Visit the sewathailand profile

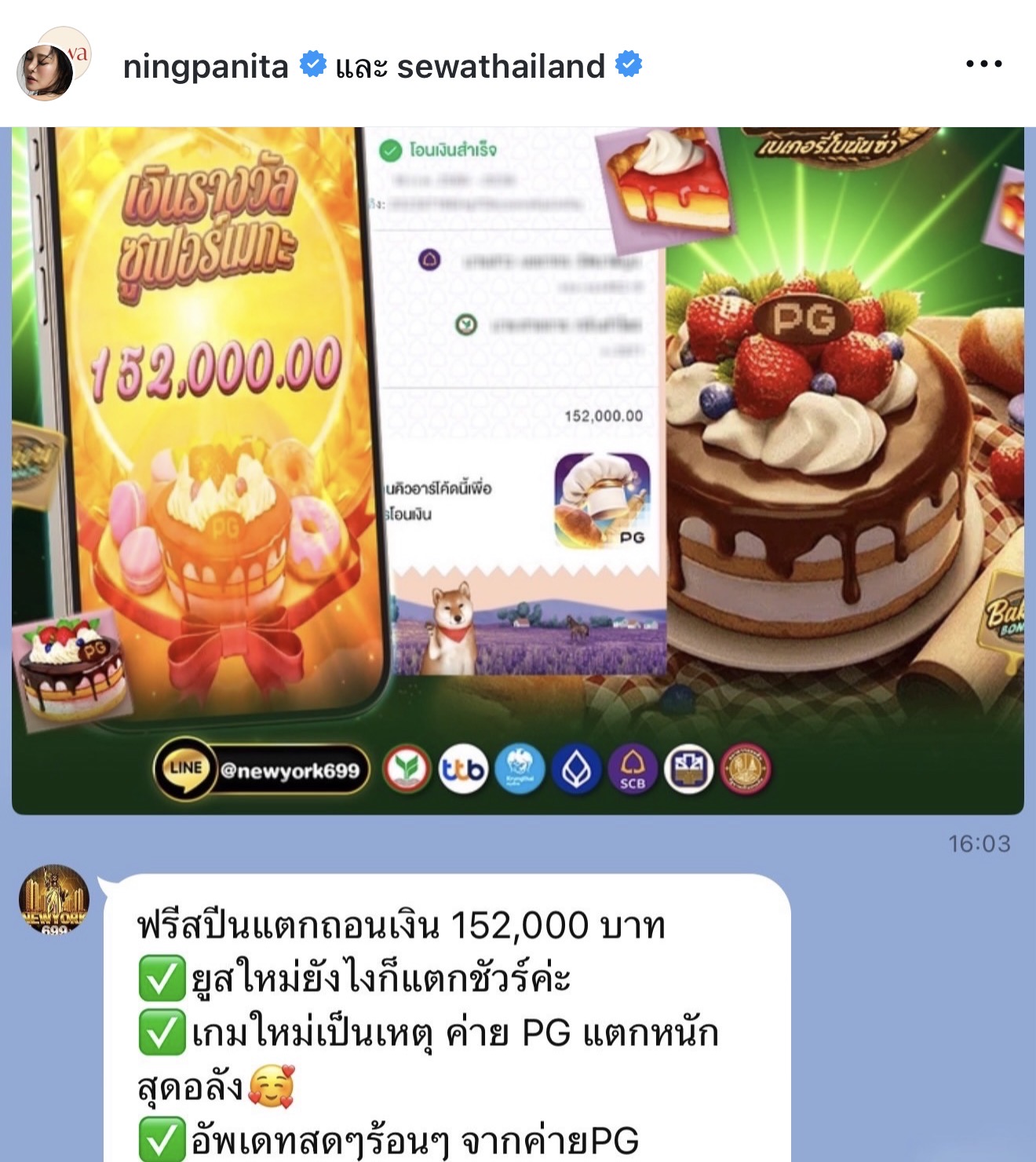point(501,67)
